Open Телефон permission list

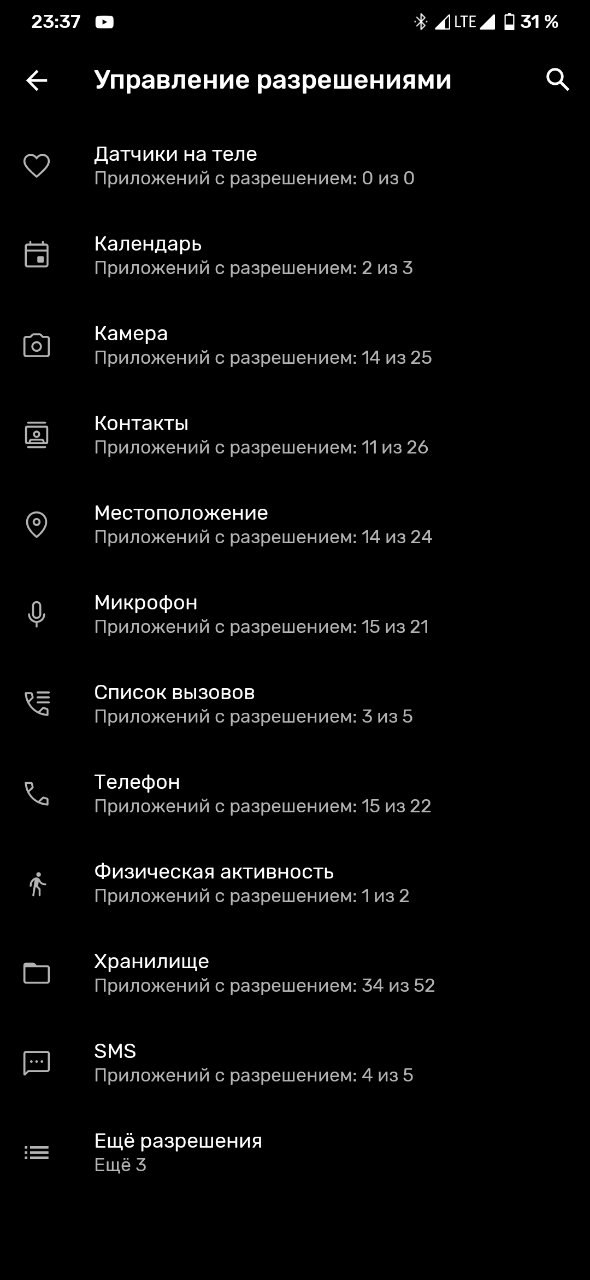pos(295,794)
